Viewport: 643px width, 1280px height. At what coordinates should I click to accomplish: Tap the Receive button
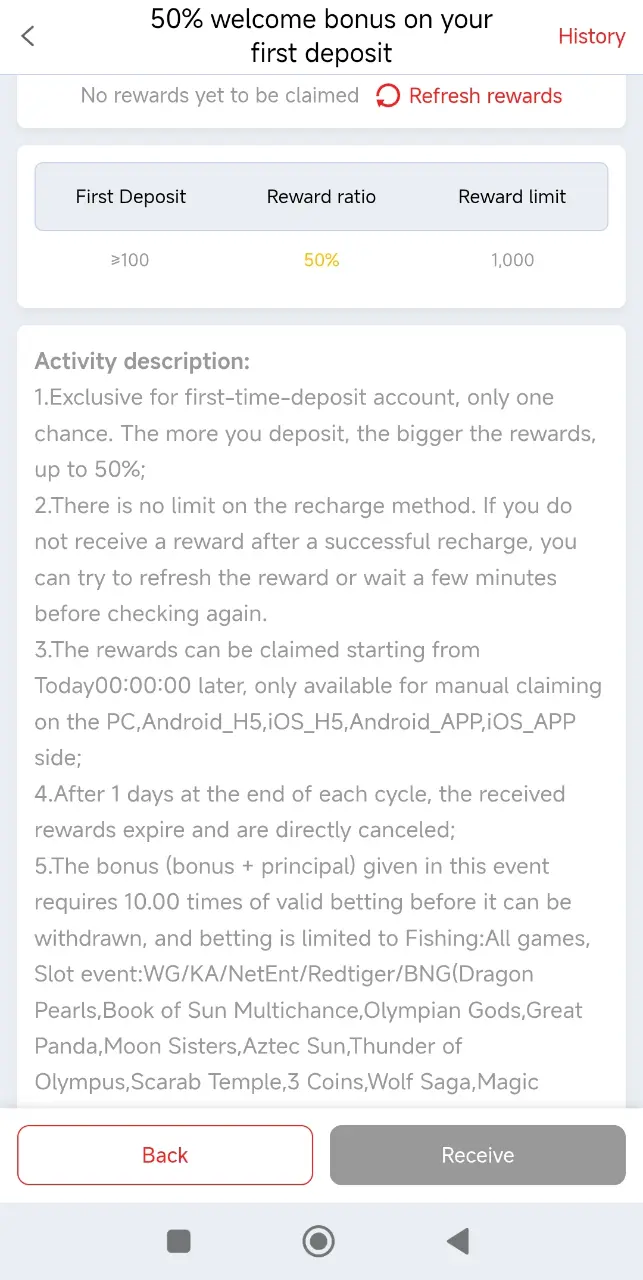[x=478, y=1155]
